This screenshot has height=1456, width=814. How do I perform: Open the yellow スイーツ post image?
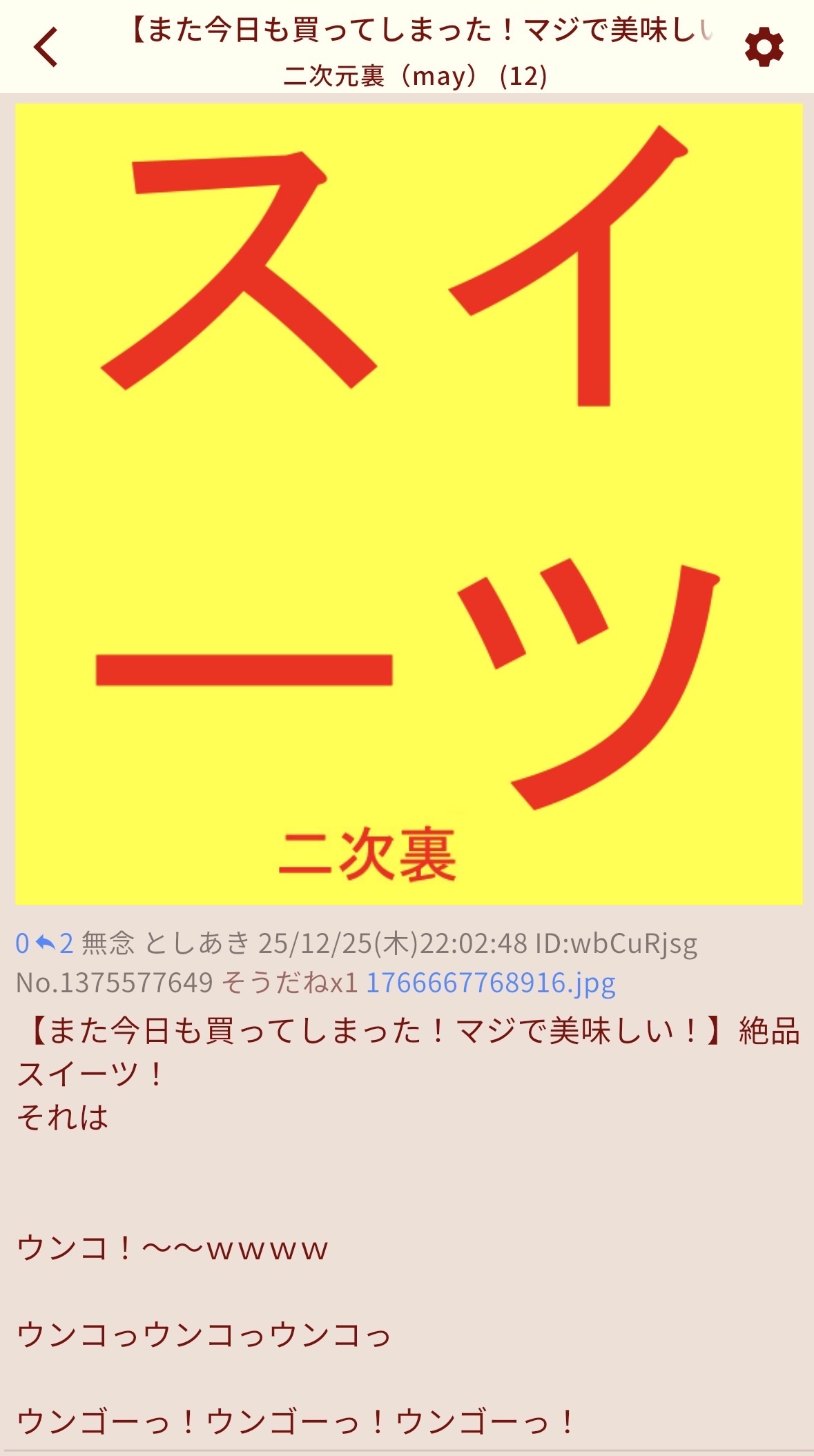[x=409, y=504]
